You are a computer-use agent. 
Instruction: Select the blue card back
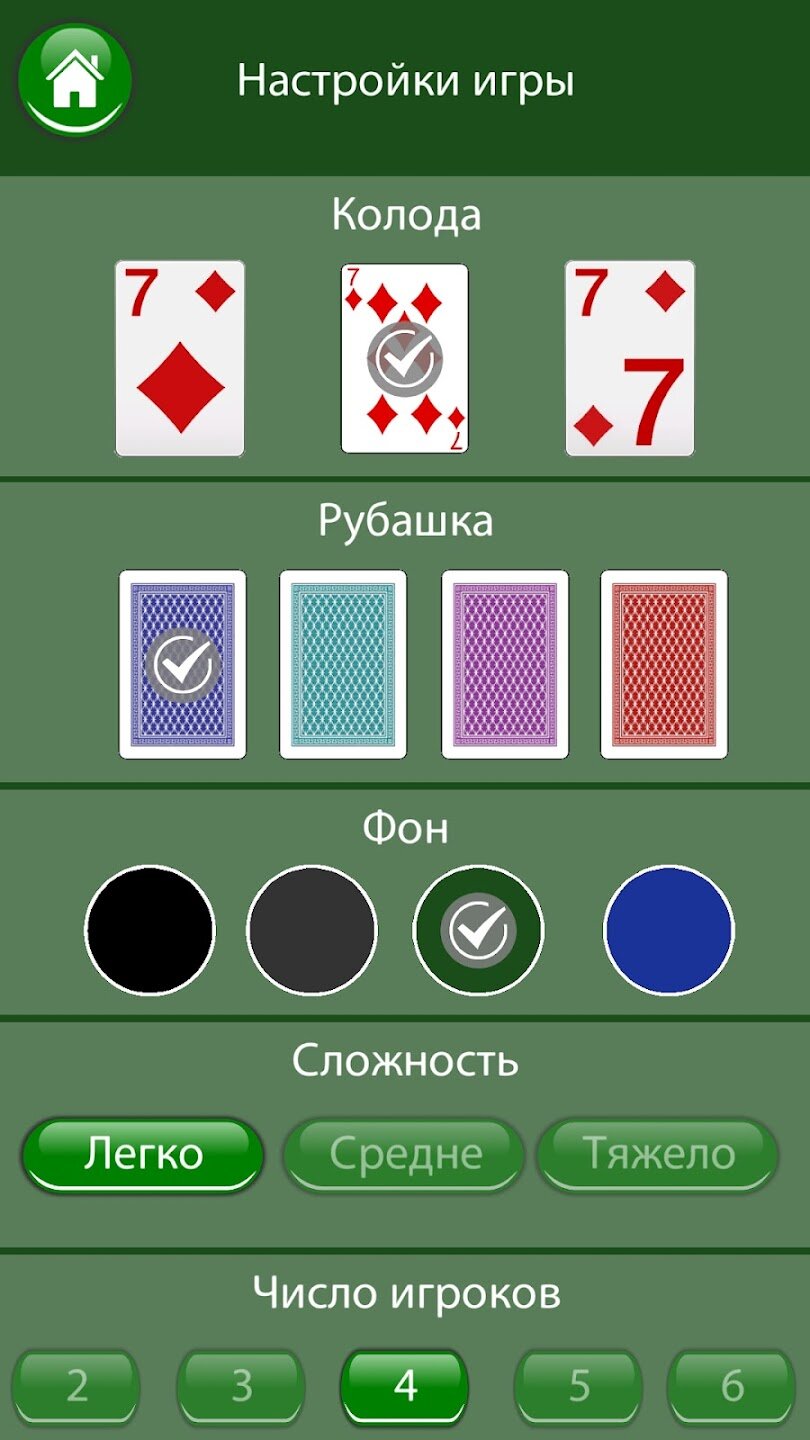[x=182, y=664]
